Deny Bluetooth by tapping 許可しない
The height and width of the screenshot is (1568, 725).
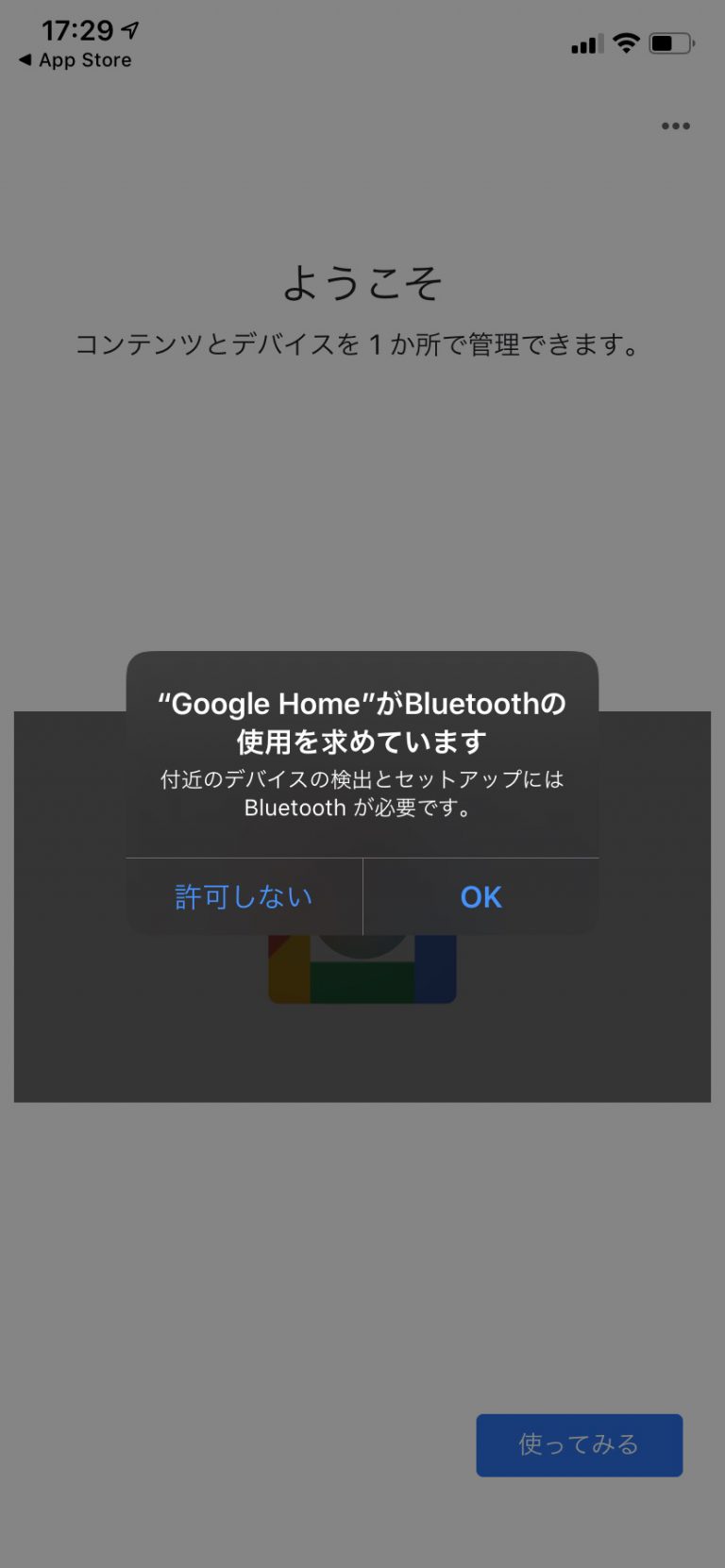[243, 897]
